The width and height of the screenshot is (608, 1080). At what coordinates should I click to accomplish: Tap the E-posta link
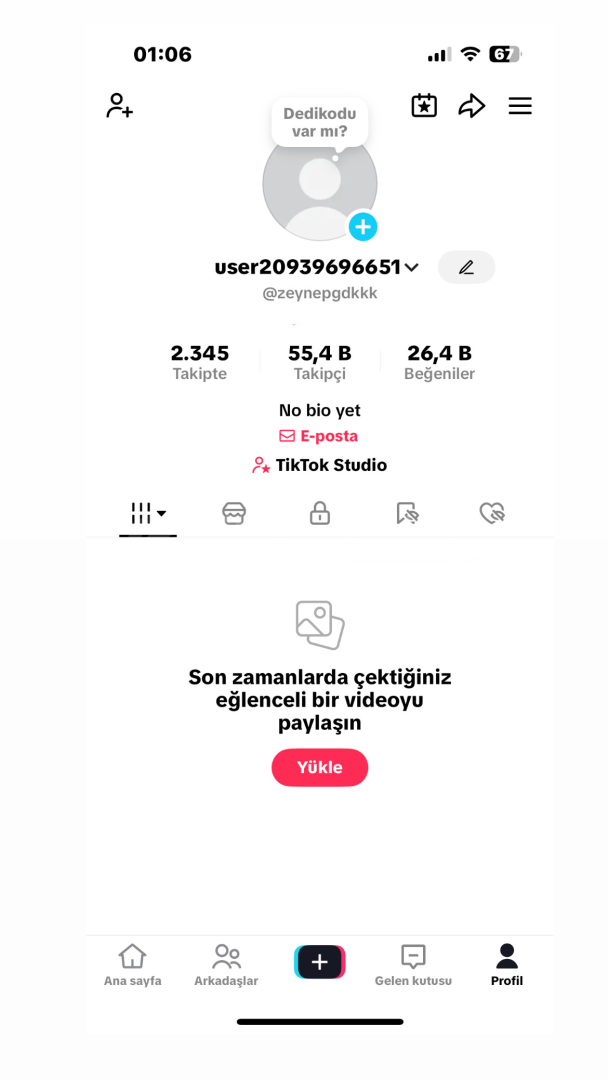click(319, 436)
